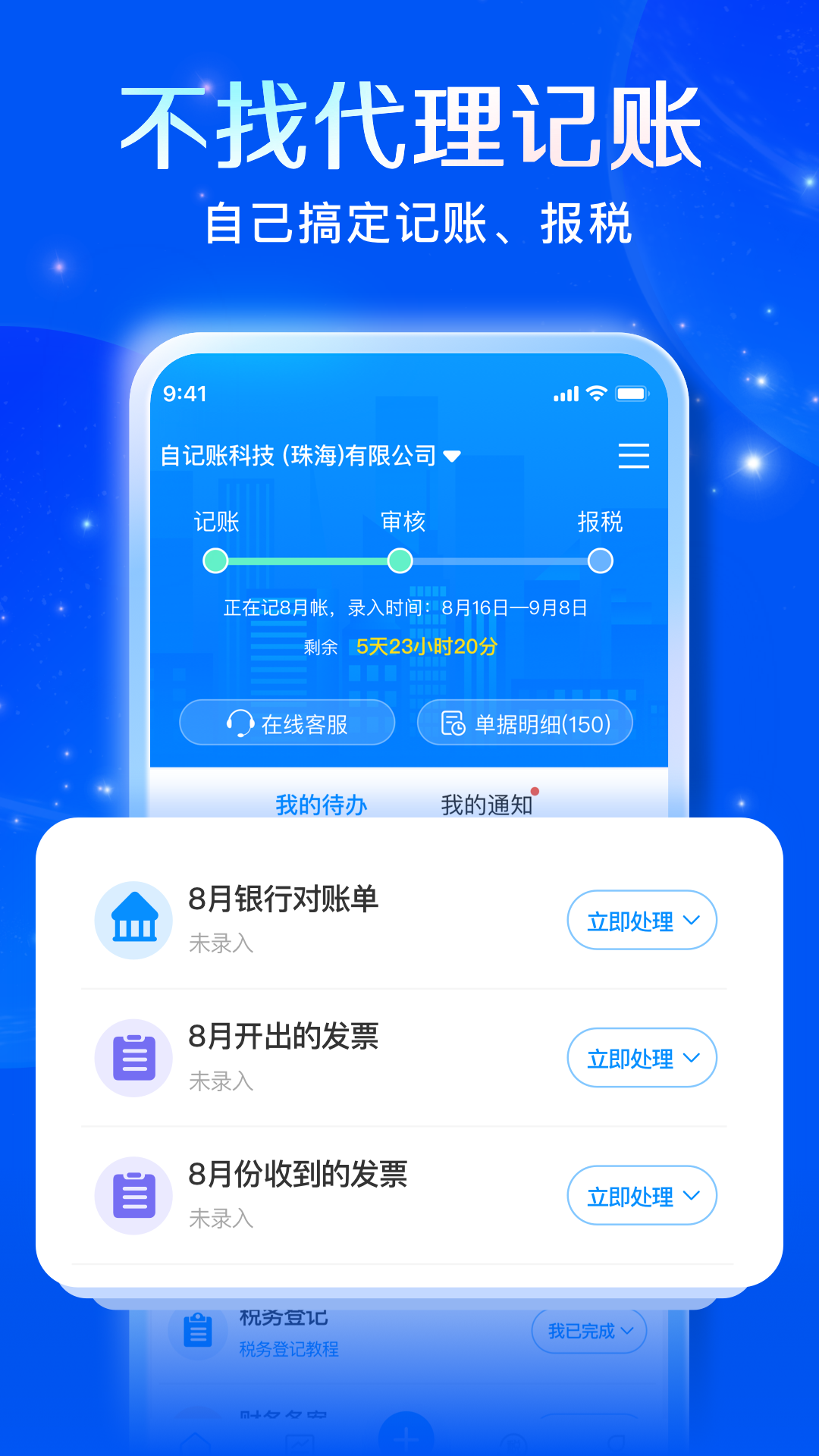Click the clipboard icon for 8月开出的发票
819x1456 pixels.
pyautogui.click(x=133, y=1058)
